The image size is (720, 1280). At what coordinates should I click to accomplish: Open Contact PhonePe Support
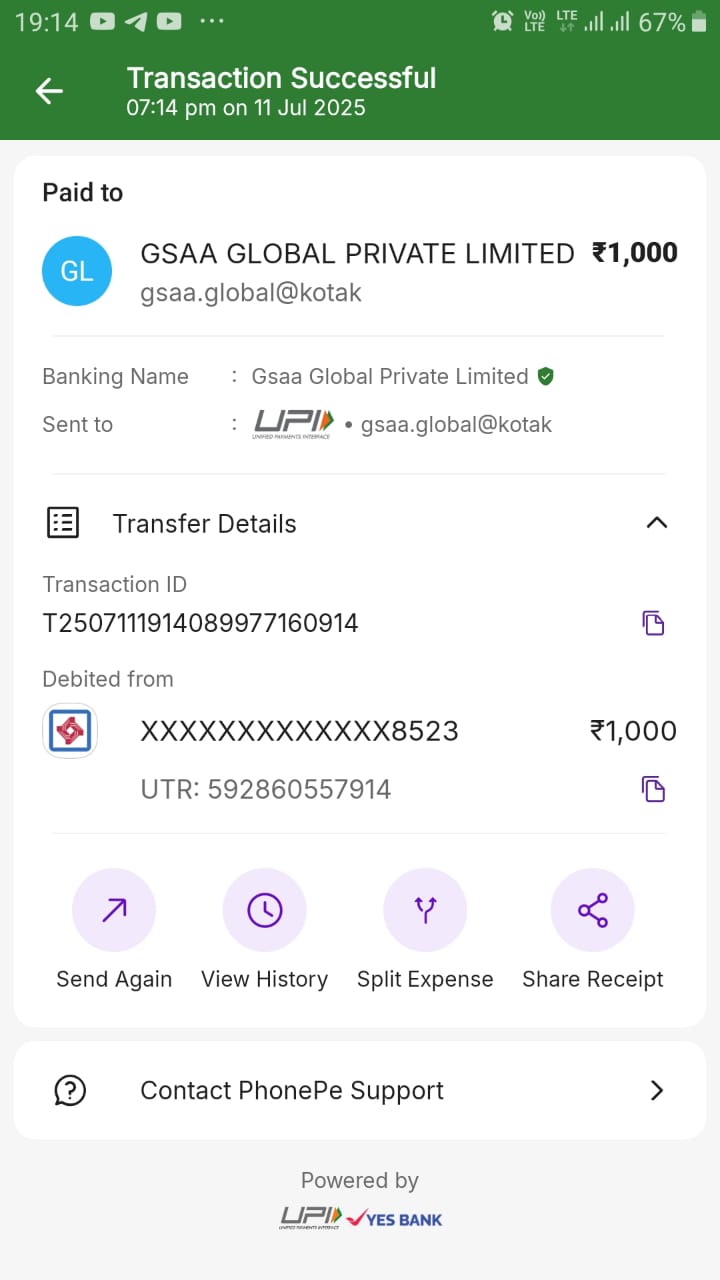[x=360, y=1090]
